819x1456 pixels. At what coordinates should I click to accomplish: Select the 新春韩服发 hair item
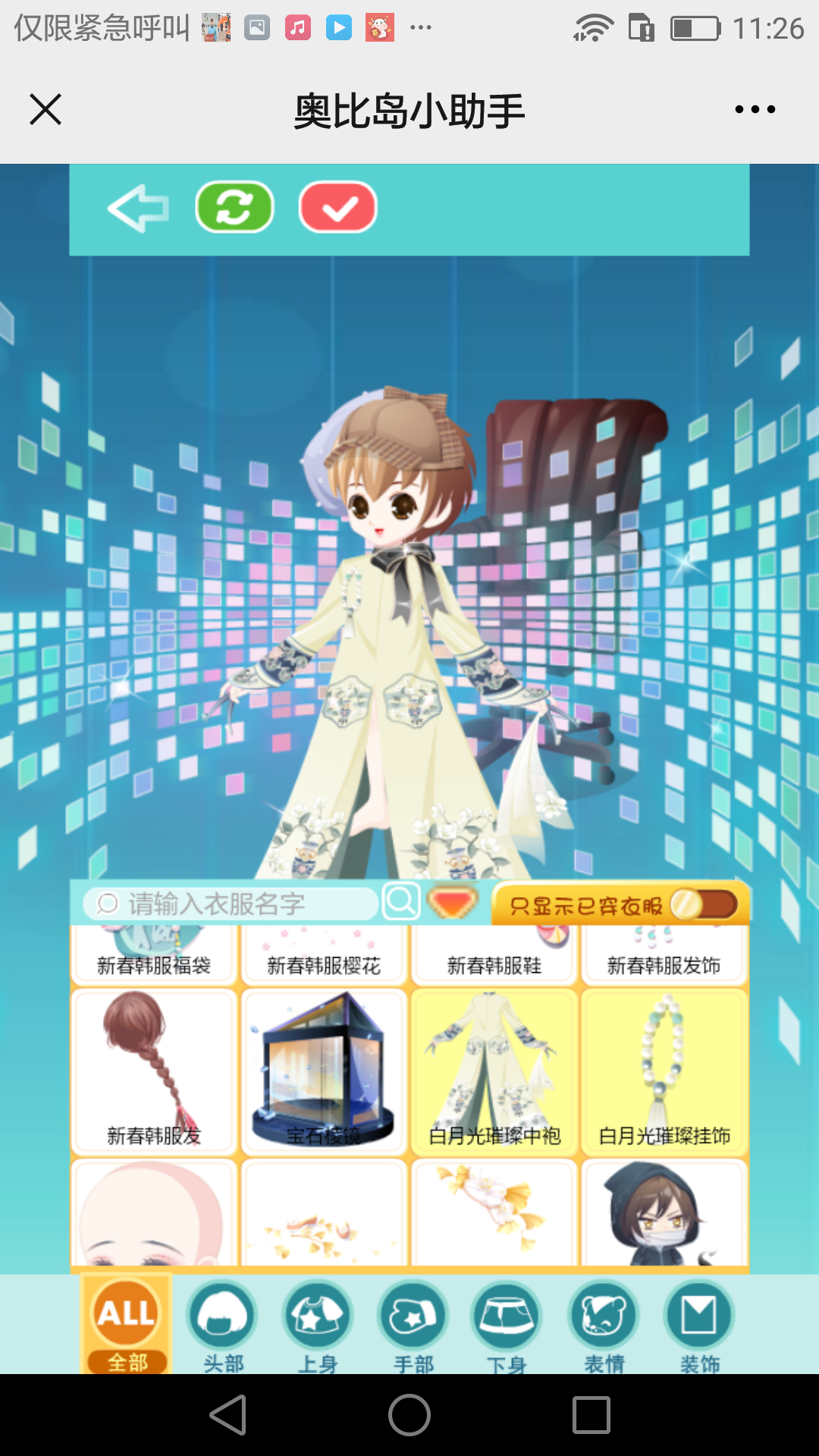pyautogui.click(x=154, y=1071)
